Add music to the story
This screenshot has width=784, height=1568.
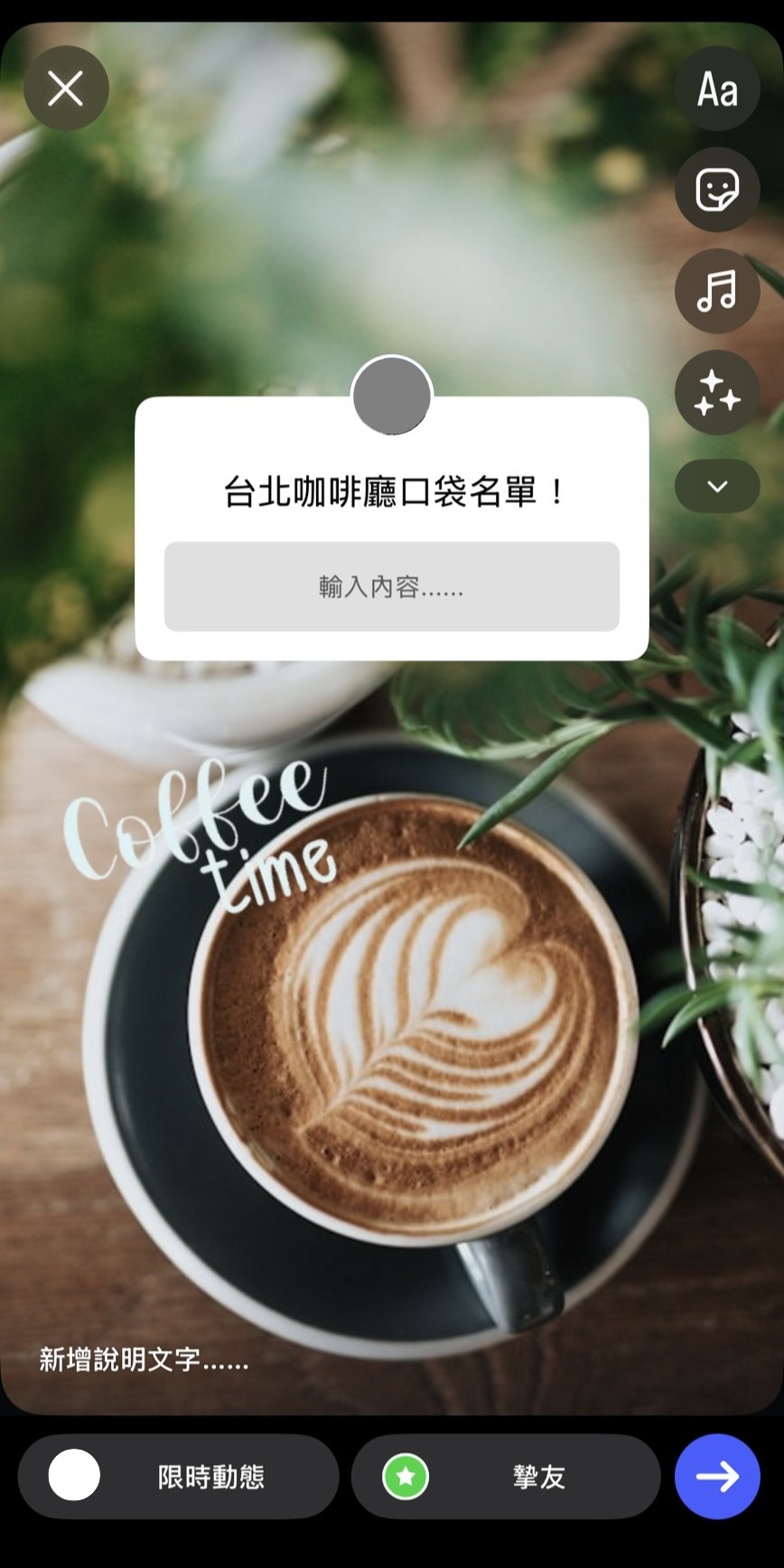coord(717,291)
